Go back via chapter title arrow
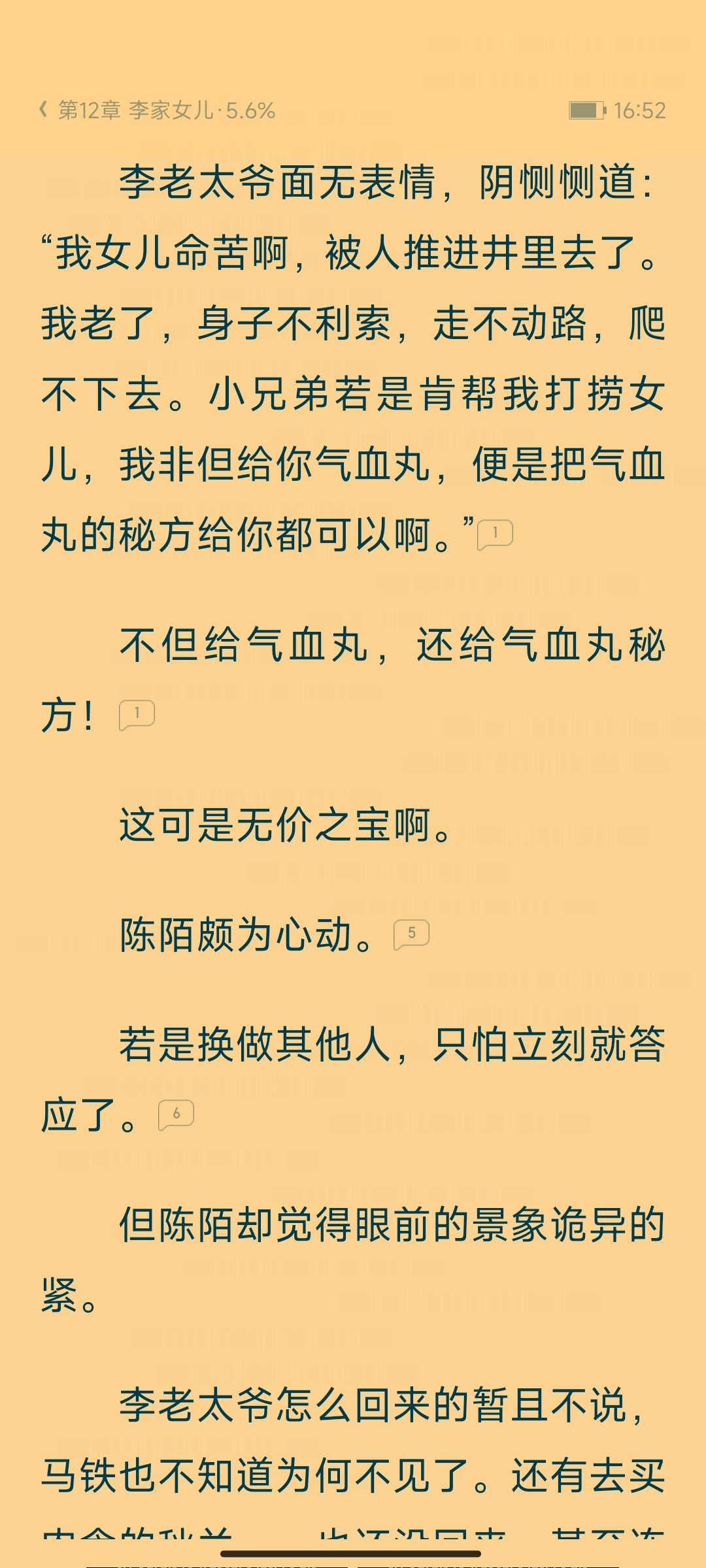This screenshot has height=1568, width=706. 43,110
